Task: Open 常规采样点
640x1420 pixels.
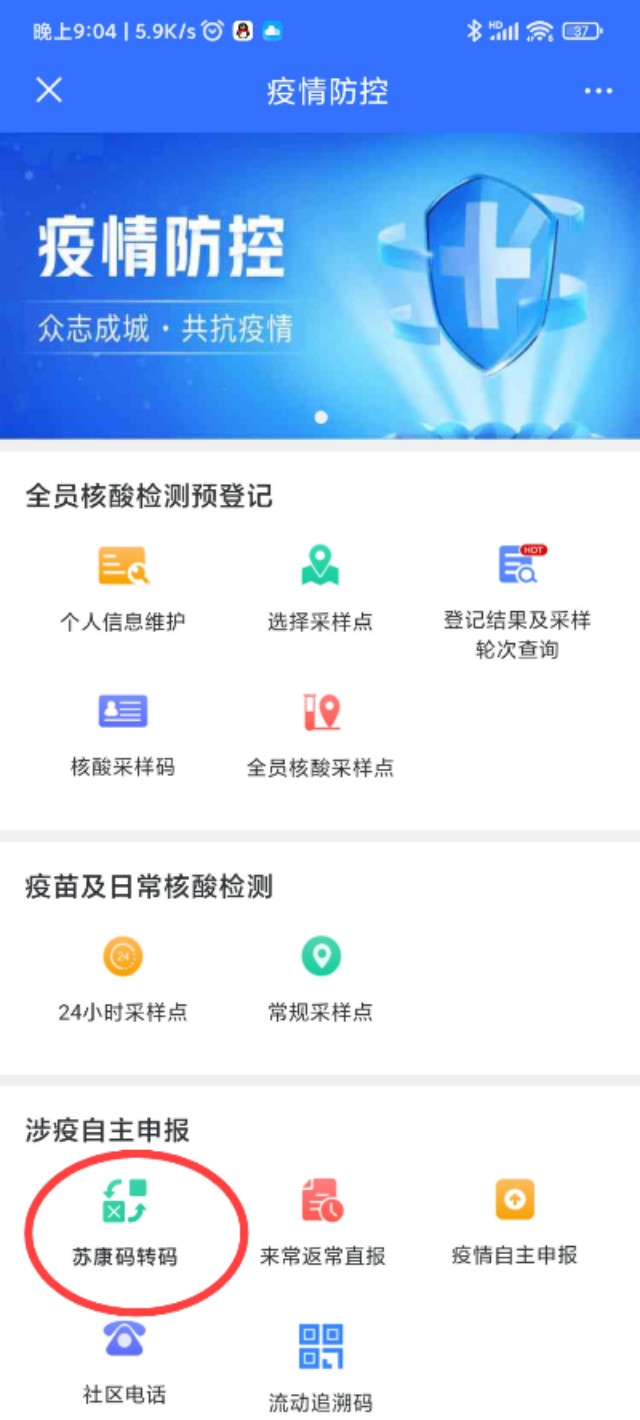Action: [x=320, y=981]
